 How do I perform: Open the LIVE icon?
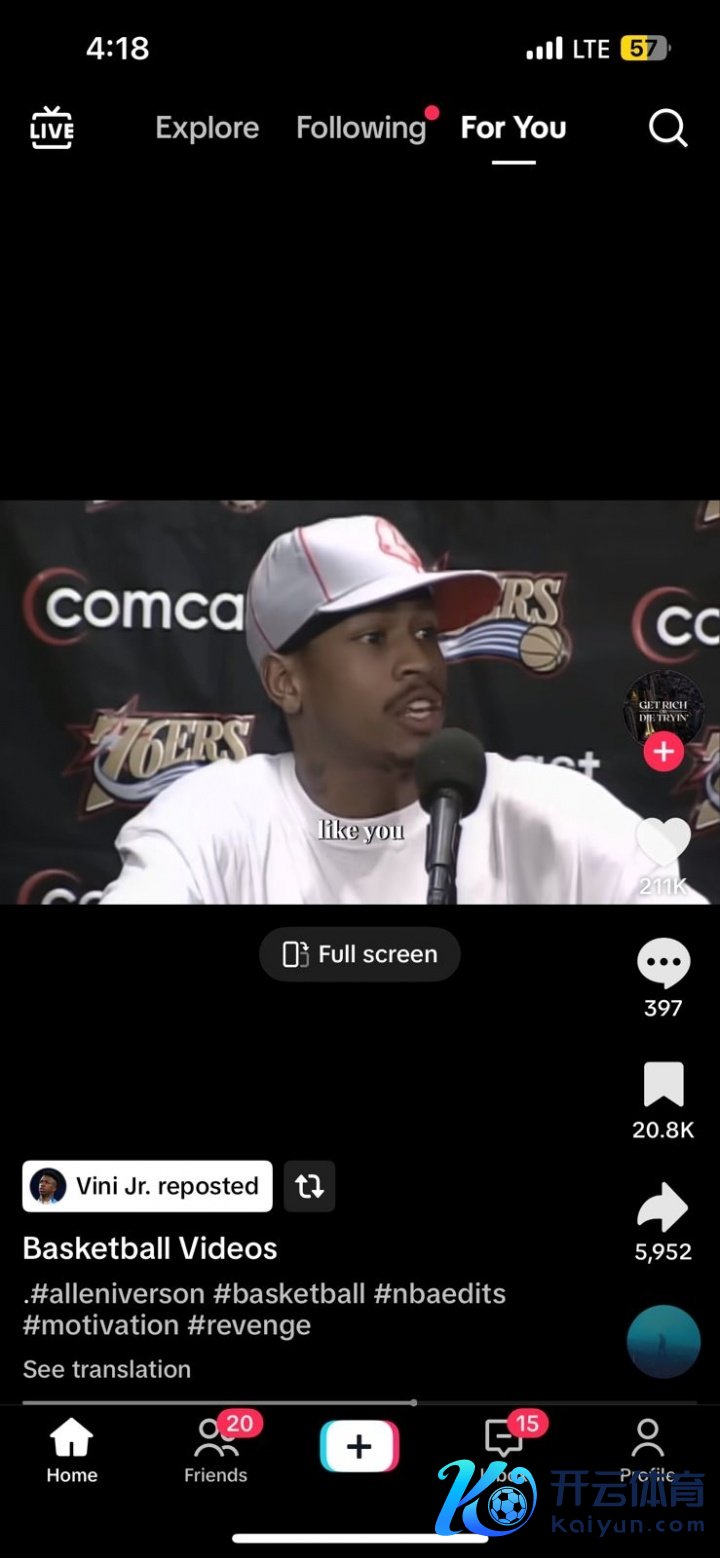pyautogui.click(x=51, y=128)
